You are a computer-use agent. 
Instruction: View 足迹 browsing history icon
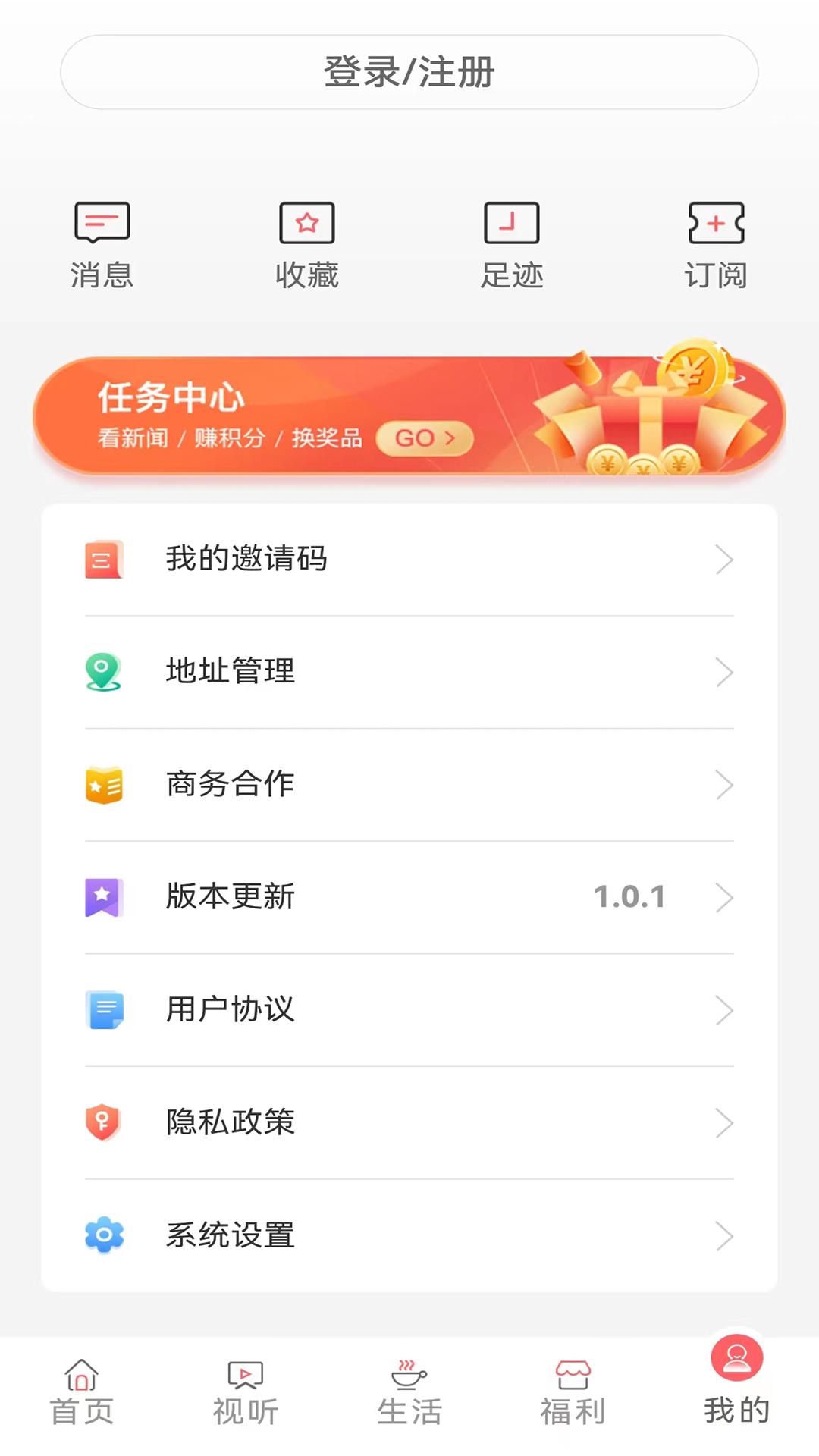[512, 223]
